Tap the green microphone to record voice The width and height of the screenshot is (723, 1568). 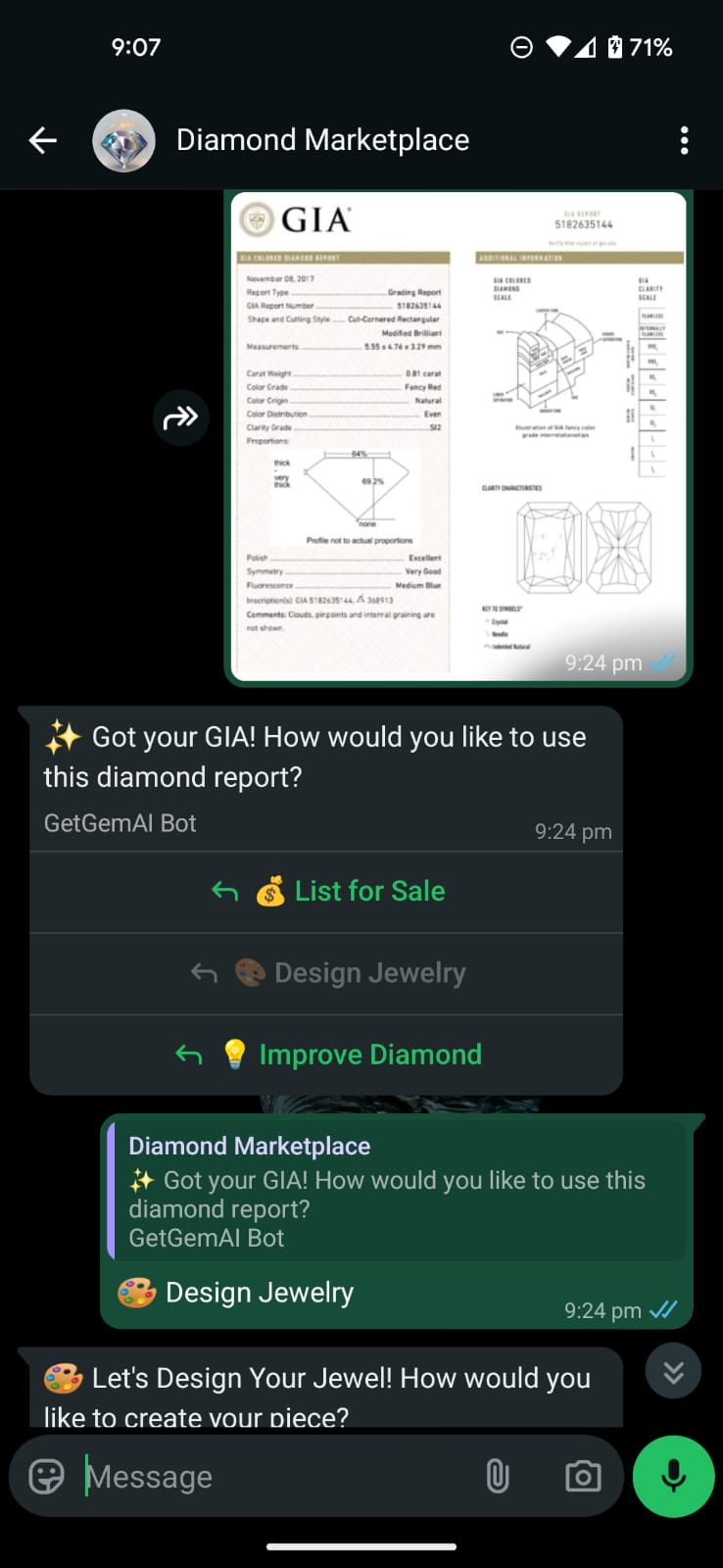(673, 1476)
